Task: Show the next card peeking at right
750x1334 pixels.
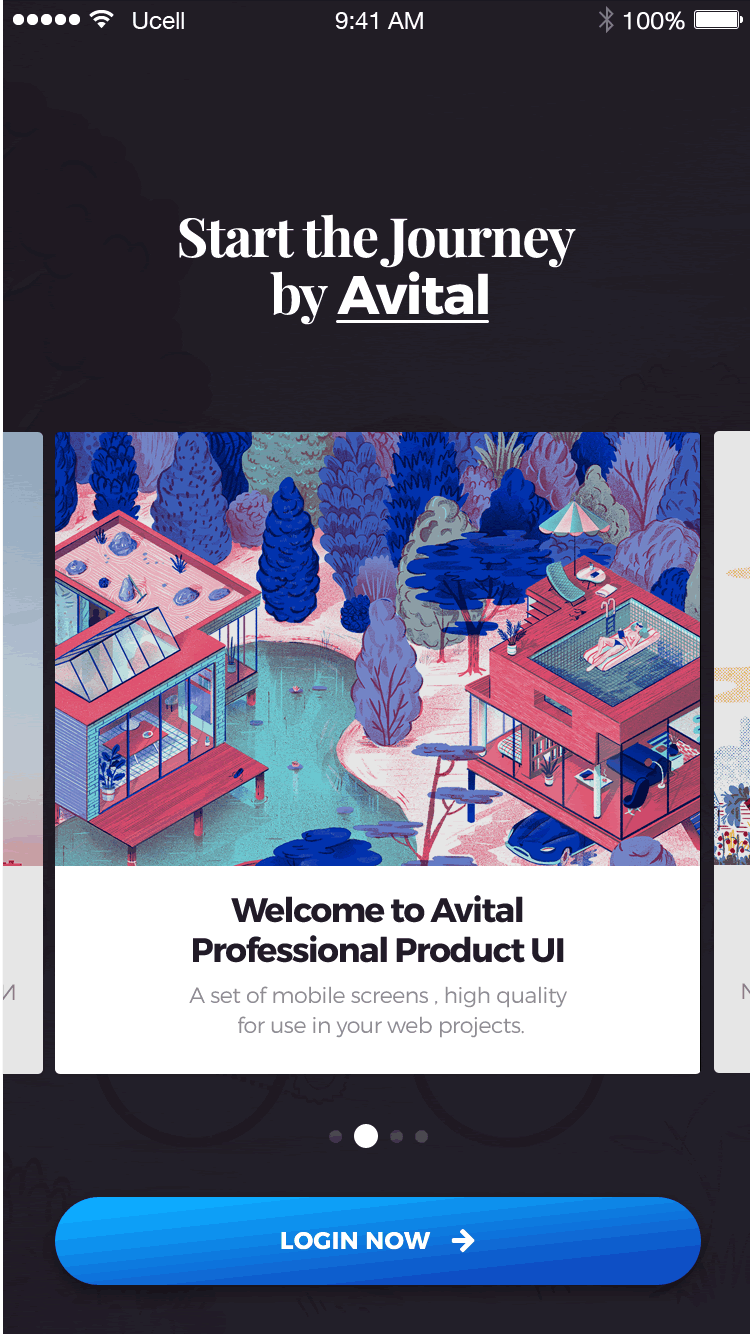Action: point(732,752)
